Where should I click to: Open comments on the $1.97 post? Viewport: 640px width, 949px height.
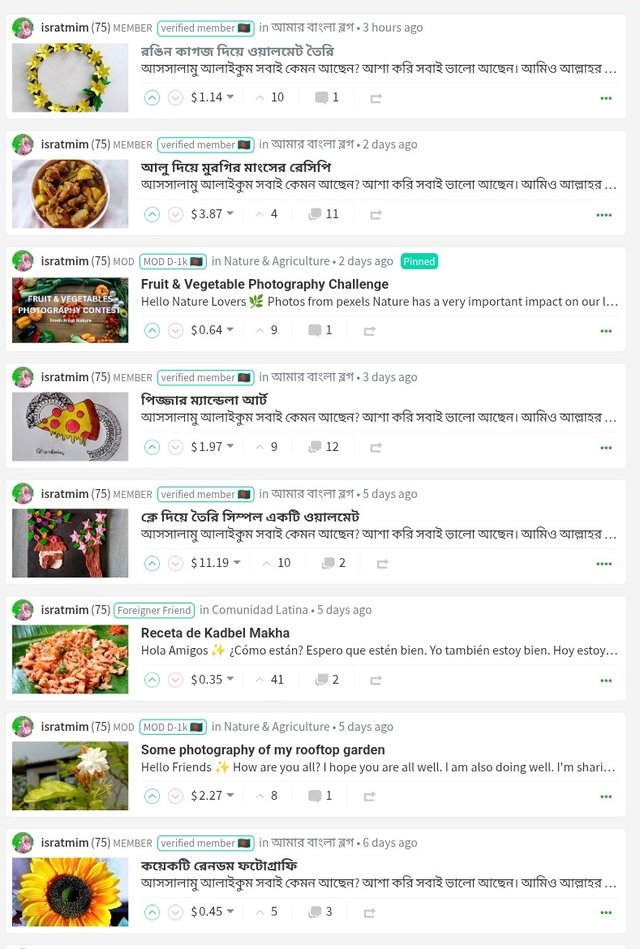pos(324,447)
